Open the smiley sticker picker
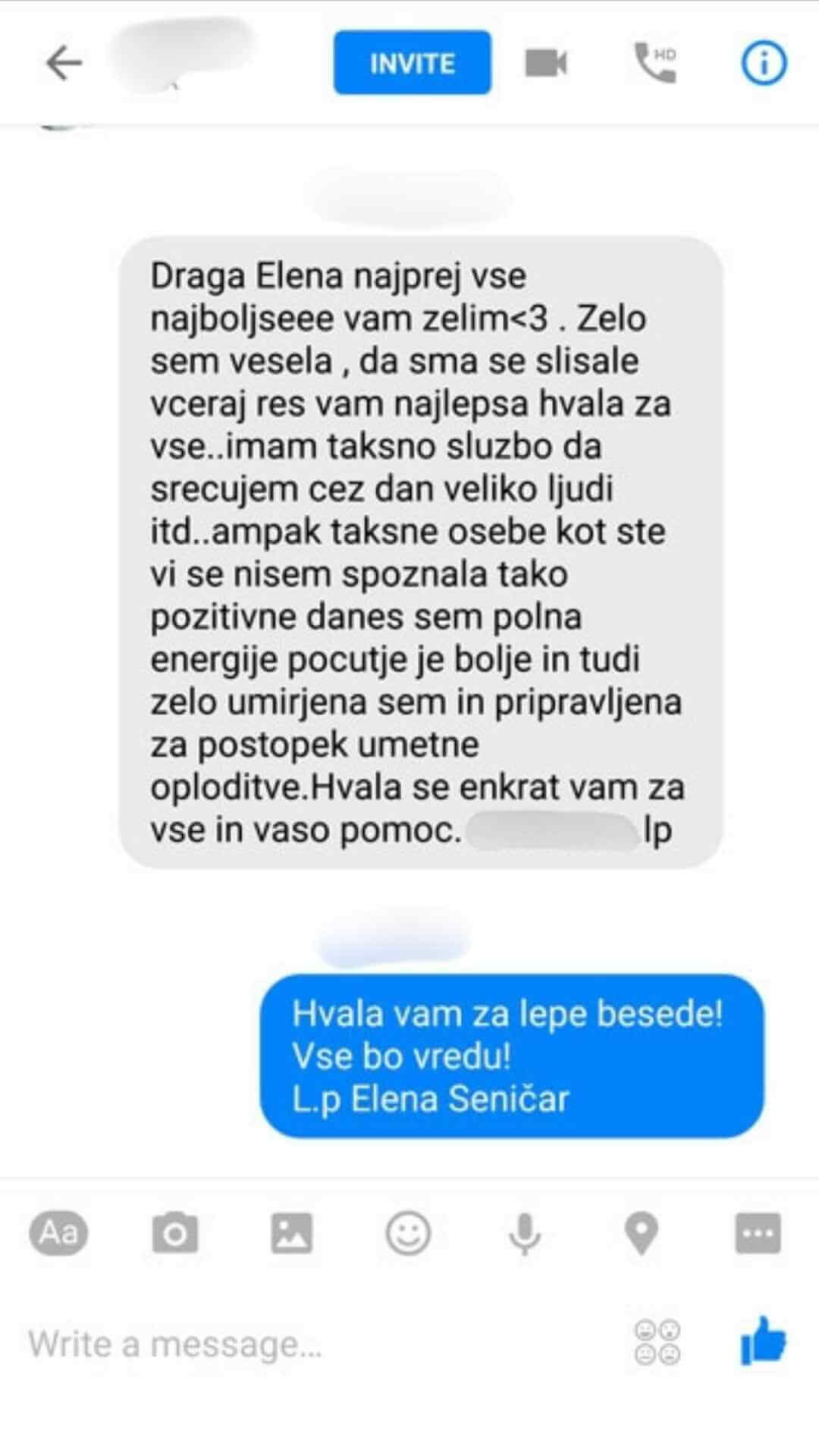Image resolution: width=819 pixels, height=1456 pixels. [408, 1232]
